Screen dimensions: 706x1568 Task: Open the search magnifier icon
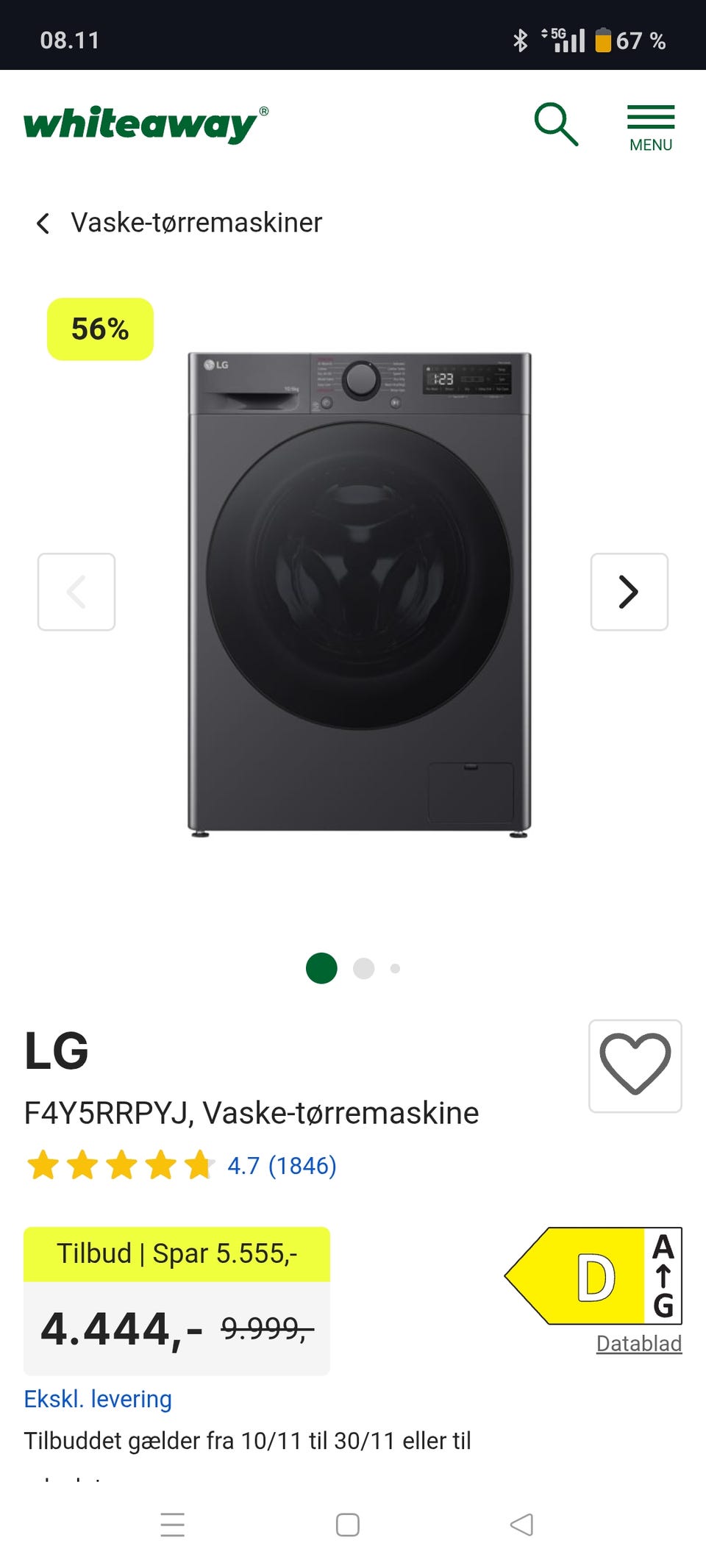pos(556,124)
